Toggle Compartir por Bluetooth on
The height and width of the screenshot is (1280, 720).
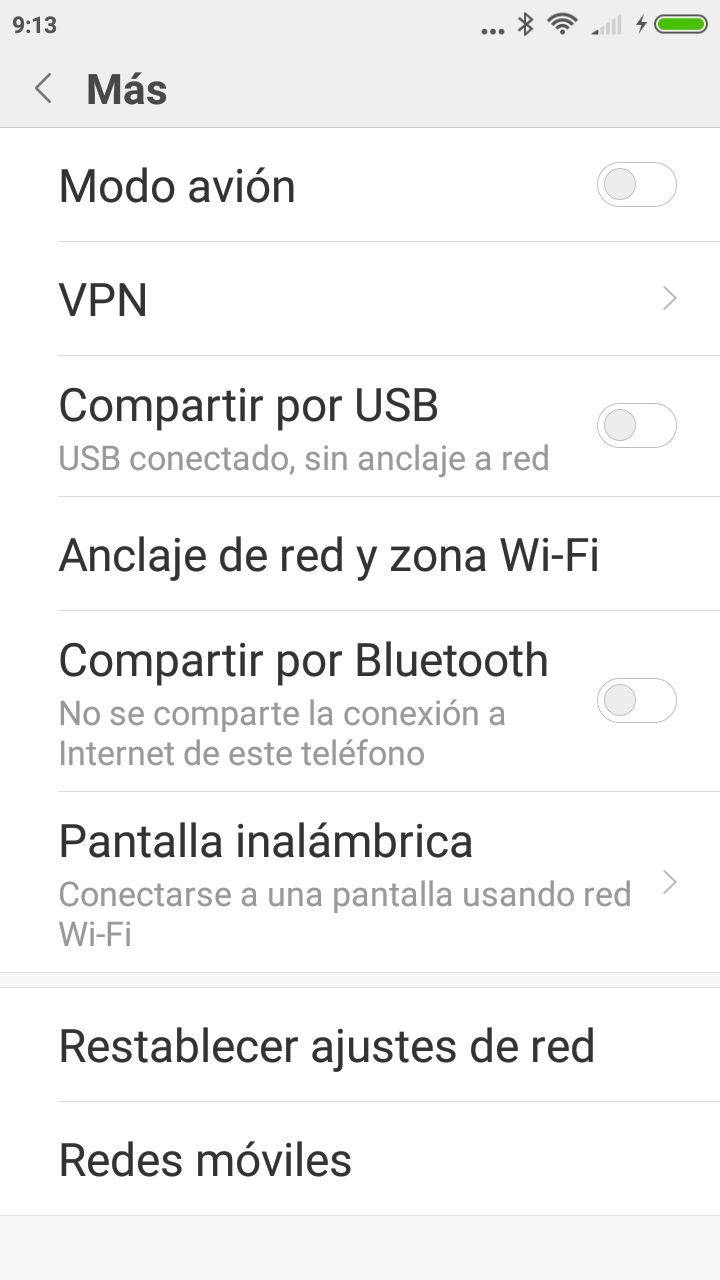point(636,700)
